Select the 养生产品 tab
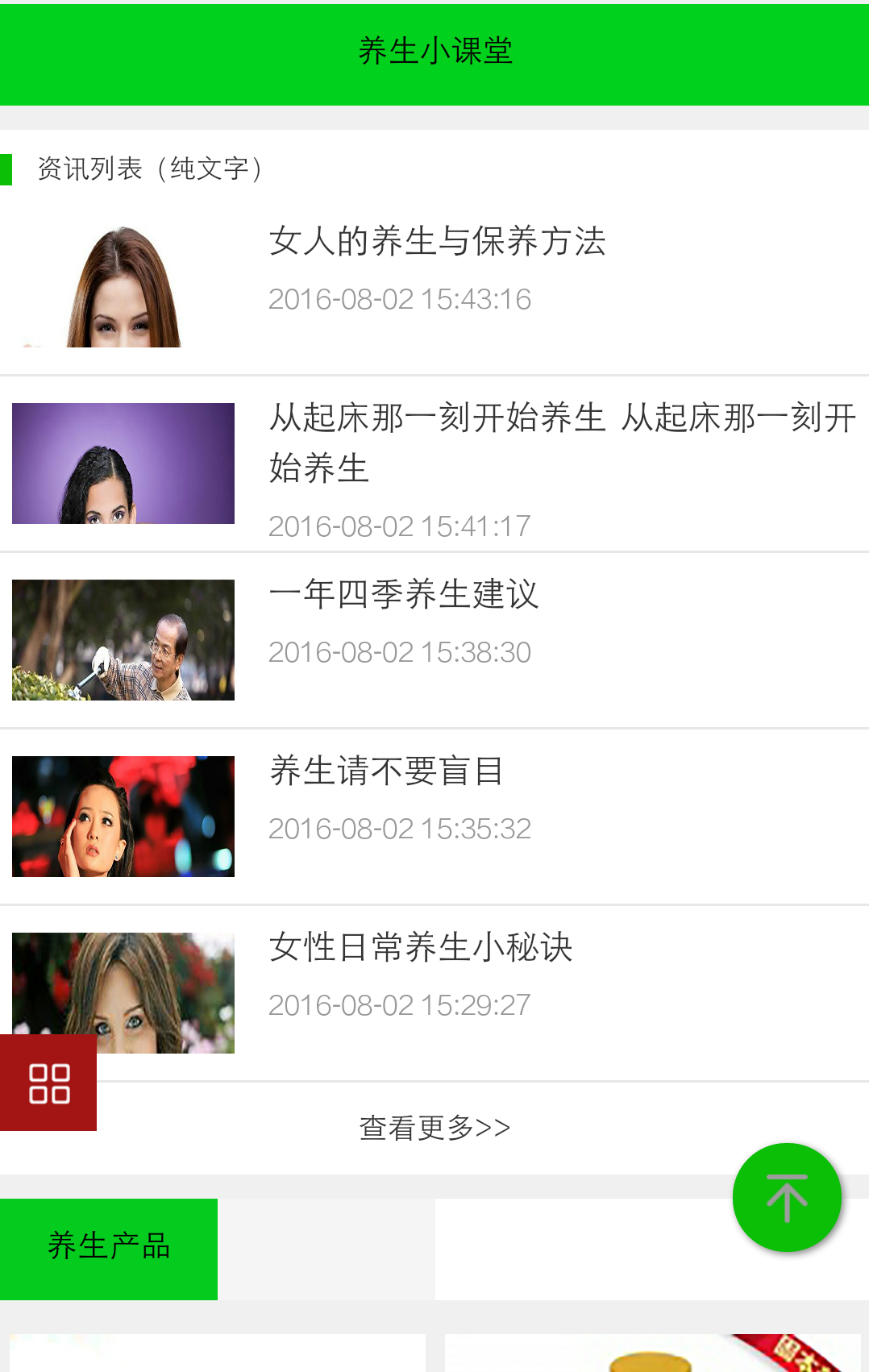869x1372 pixels. 109,1248
